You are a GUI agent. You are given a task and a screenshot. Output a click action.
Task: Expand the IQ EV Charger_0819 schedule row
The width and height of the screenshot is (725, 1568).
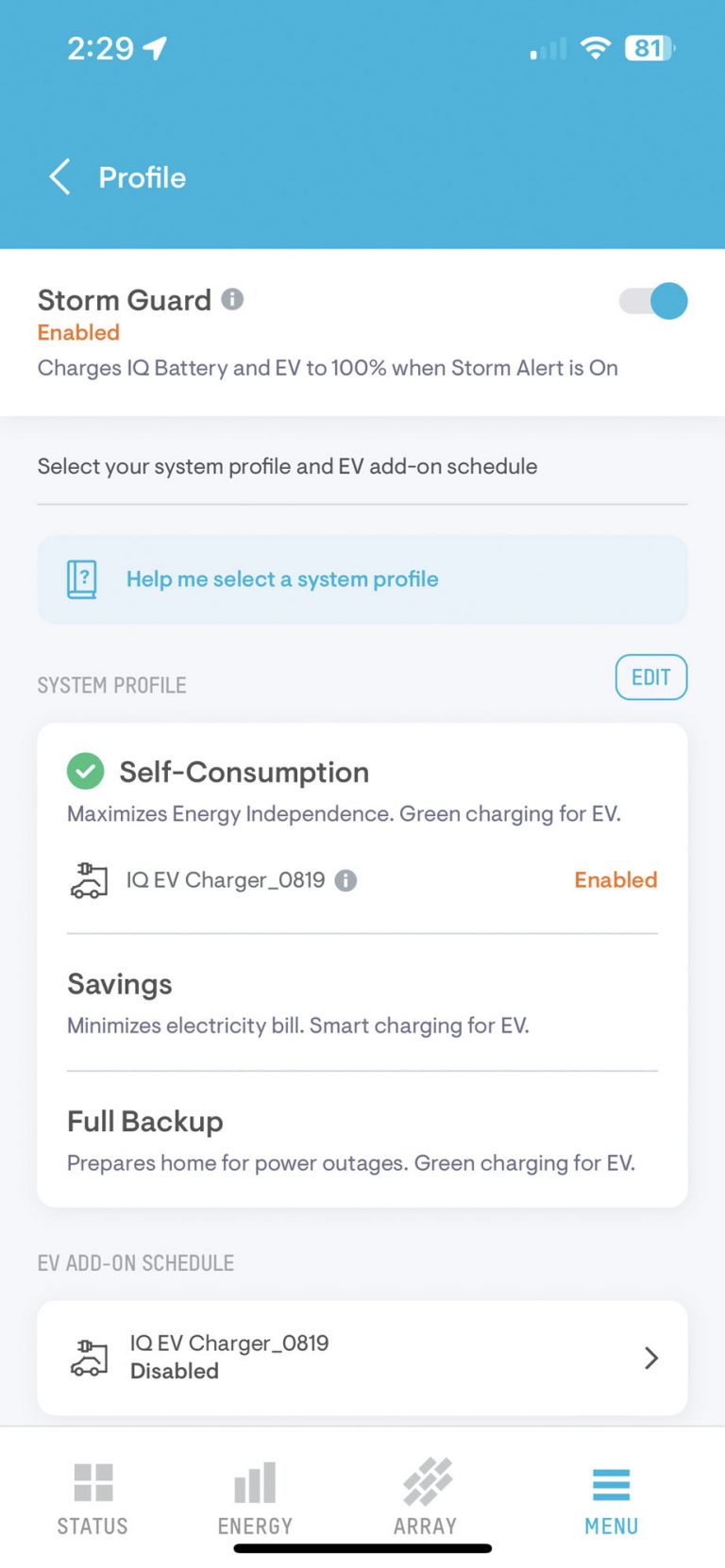(x=649, y=1358)
